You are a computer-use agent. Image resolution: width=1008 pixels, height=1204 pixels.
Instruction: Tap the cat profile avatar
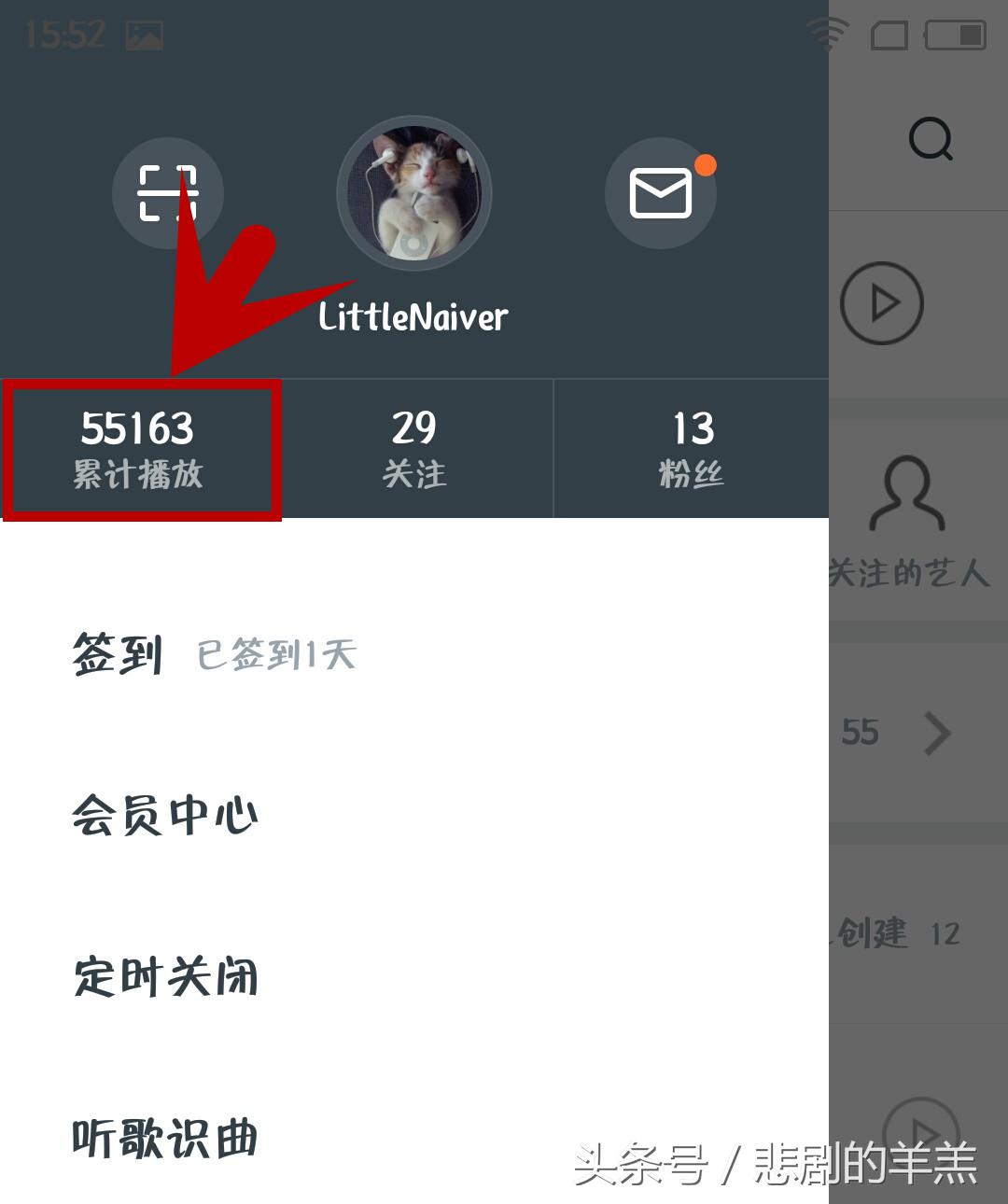(413, 192)
